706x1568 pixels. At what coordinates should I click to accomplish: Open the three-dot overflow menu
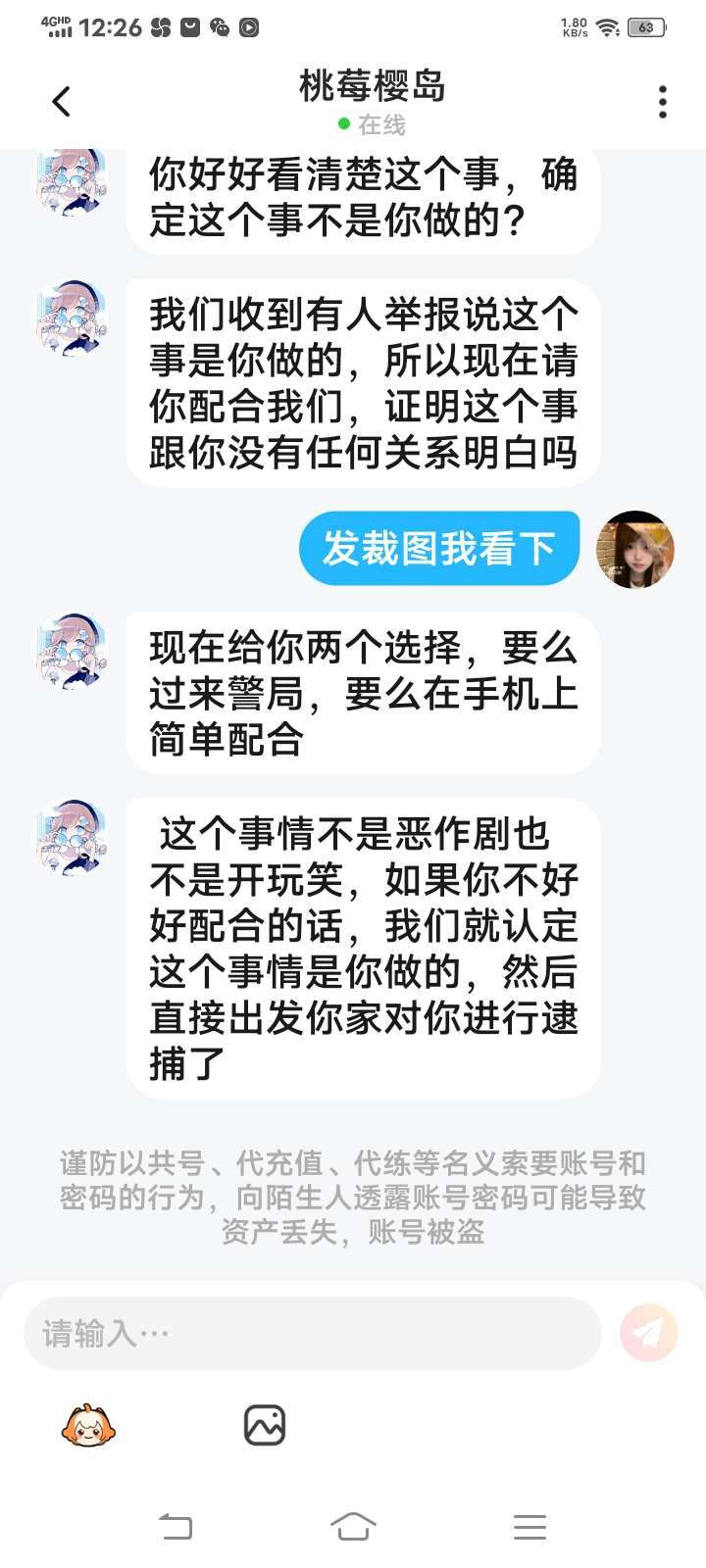[663, 101]
